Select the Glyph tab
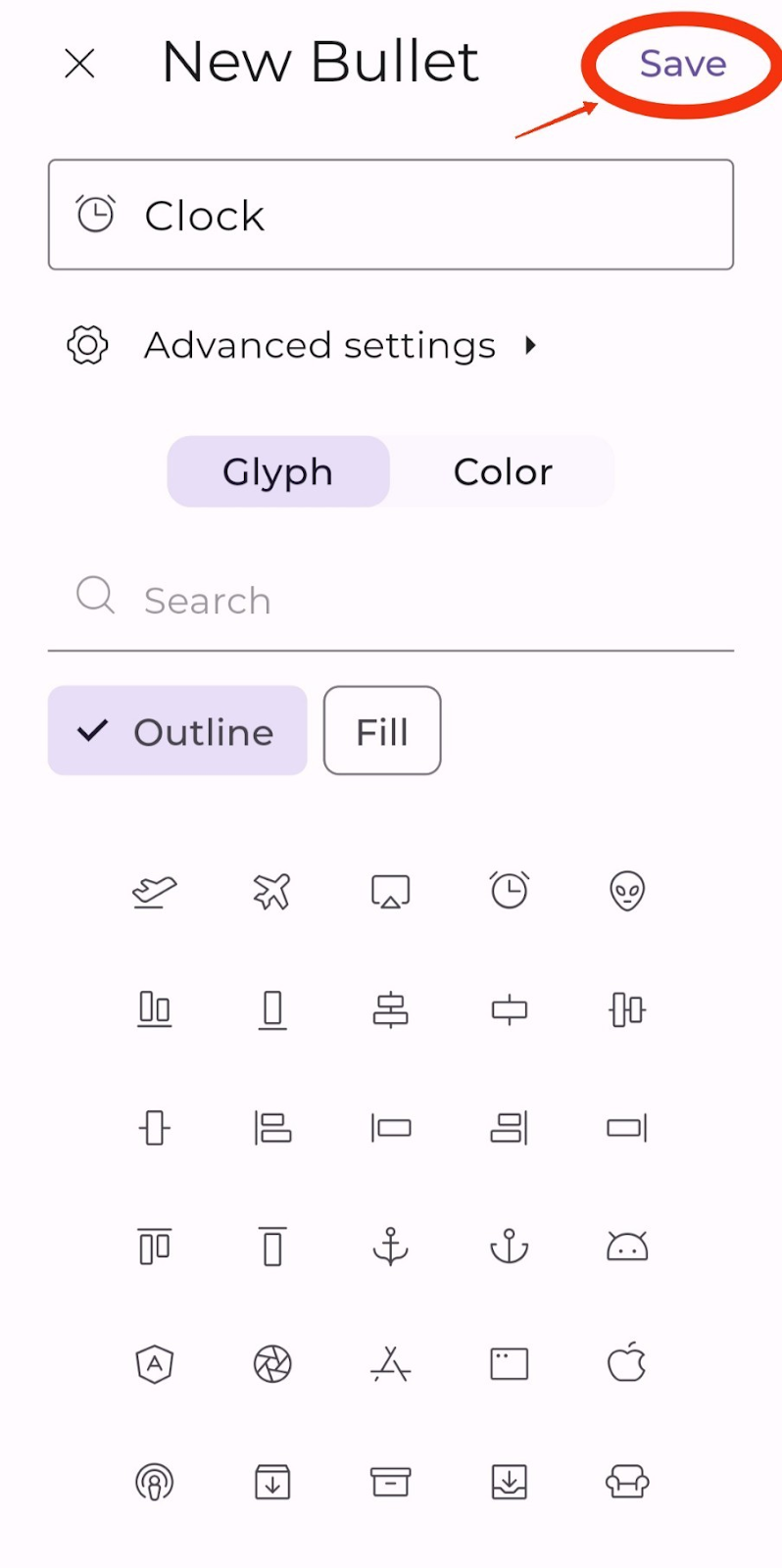 tap(278, 472)
